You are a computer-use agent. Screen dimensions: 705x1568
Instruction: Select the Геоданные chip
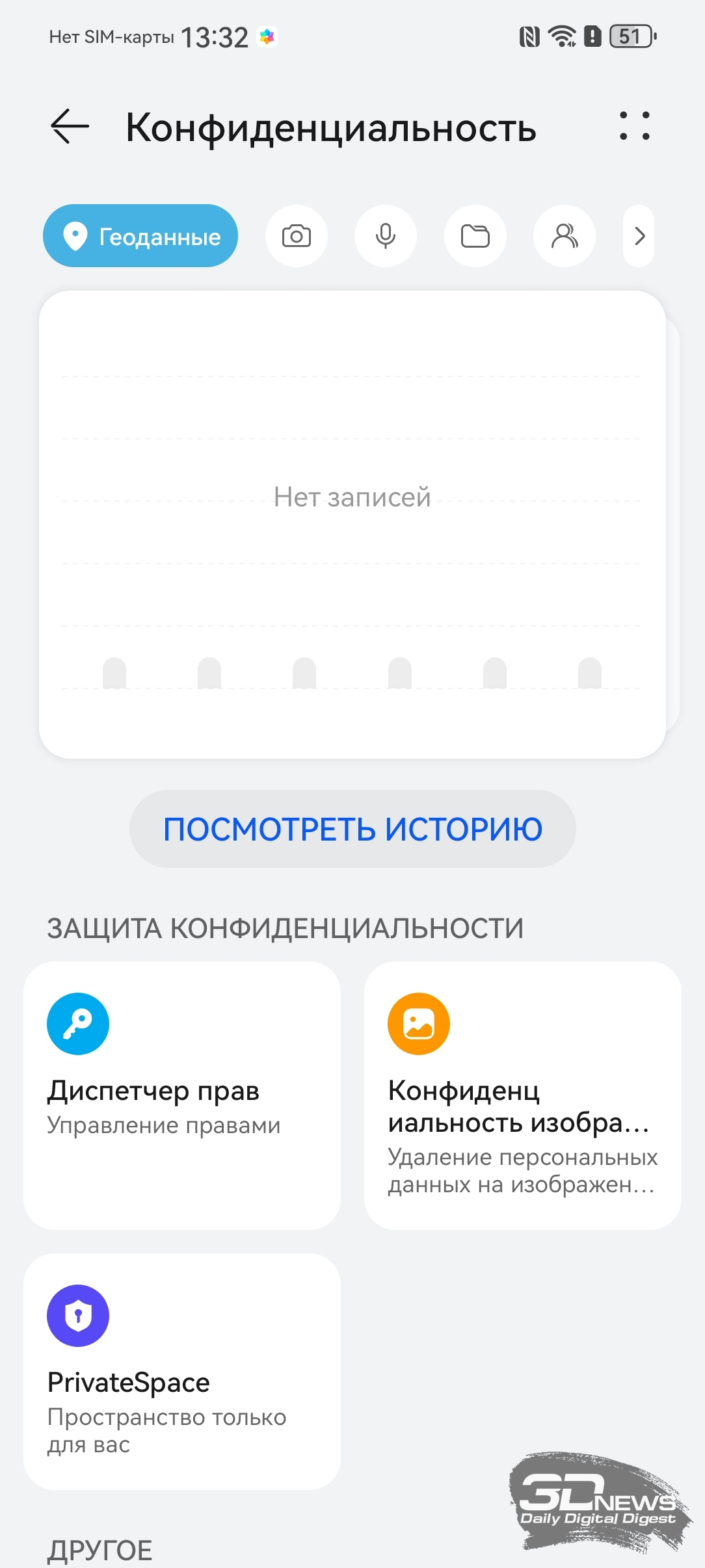(x=140, y=236)
